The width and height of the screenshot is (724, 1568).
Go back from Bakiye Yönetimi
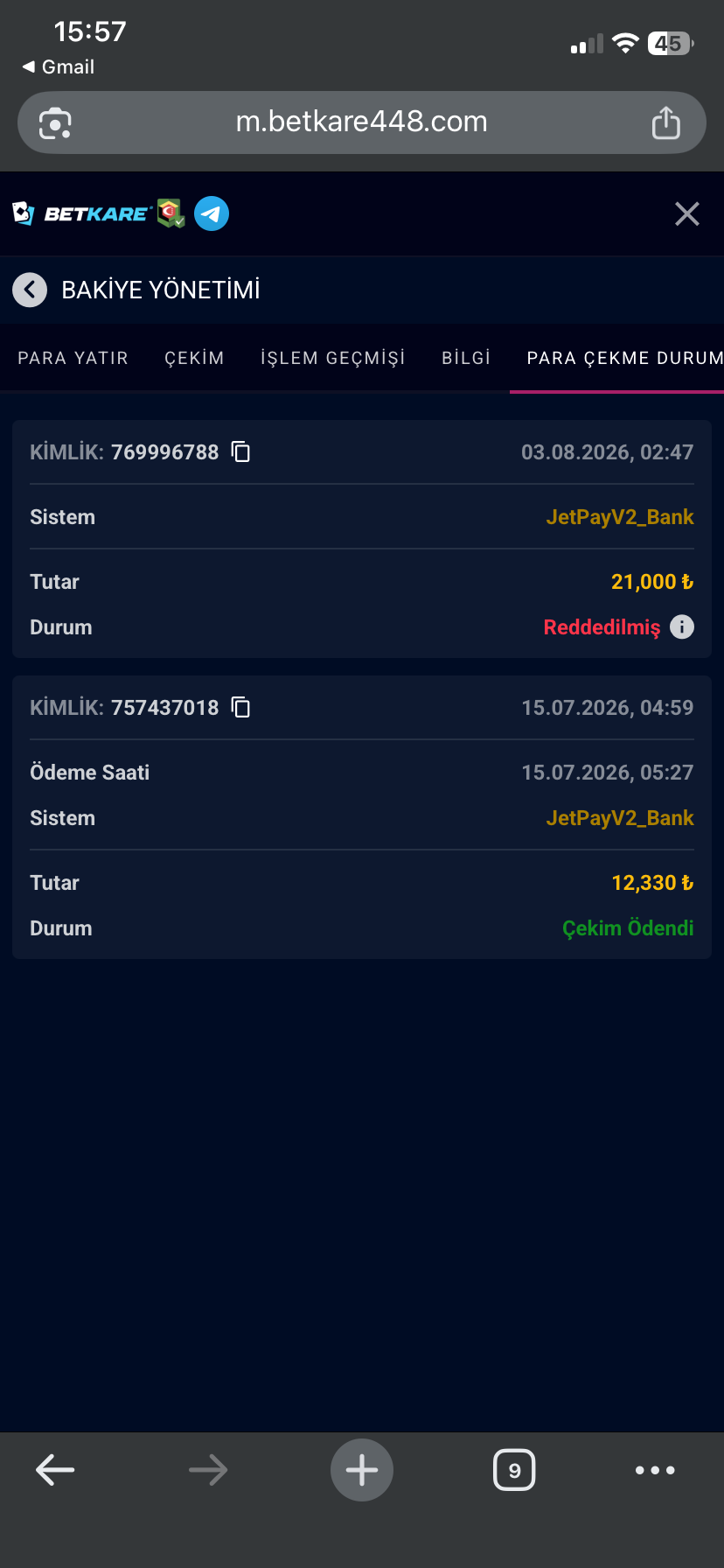[x=30, y=290]
